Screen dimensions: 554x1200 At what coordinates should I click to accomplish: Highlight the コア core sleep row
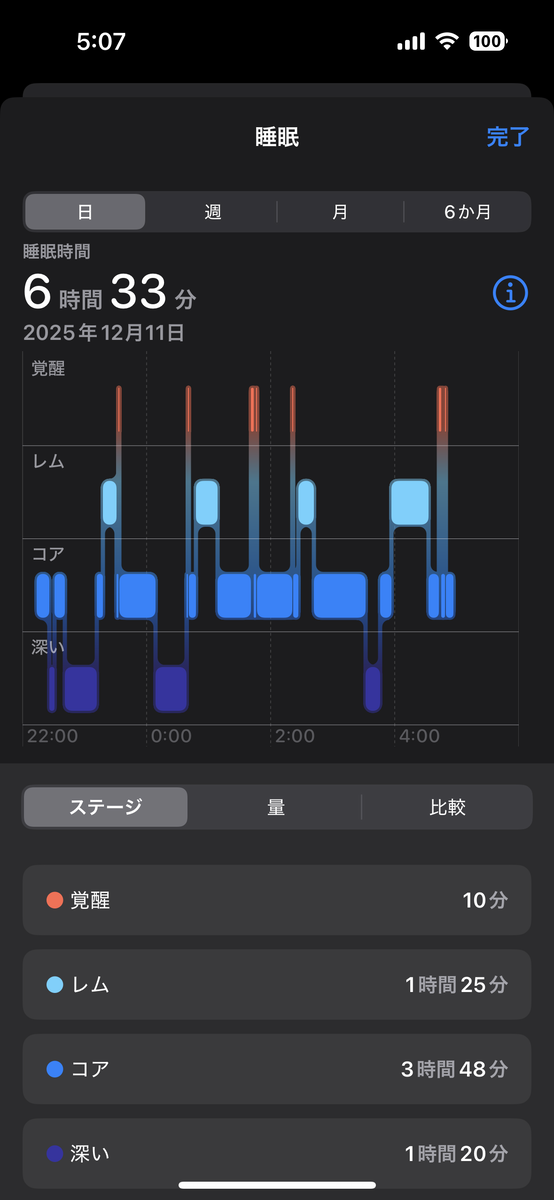point(277,1069)
